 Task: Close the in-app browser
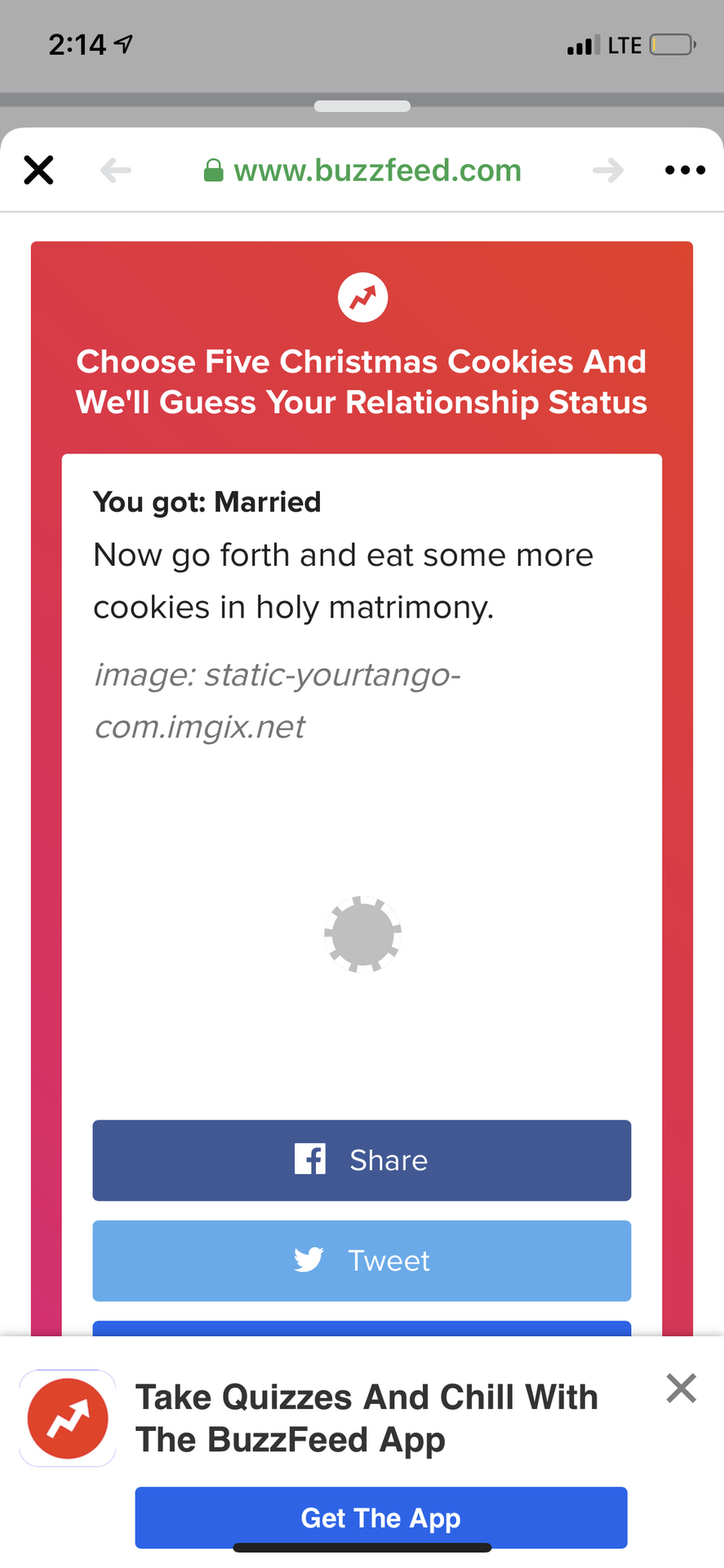[x=38, y=170]
